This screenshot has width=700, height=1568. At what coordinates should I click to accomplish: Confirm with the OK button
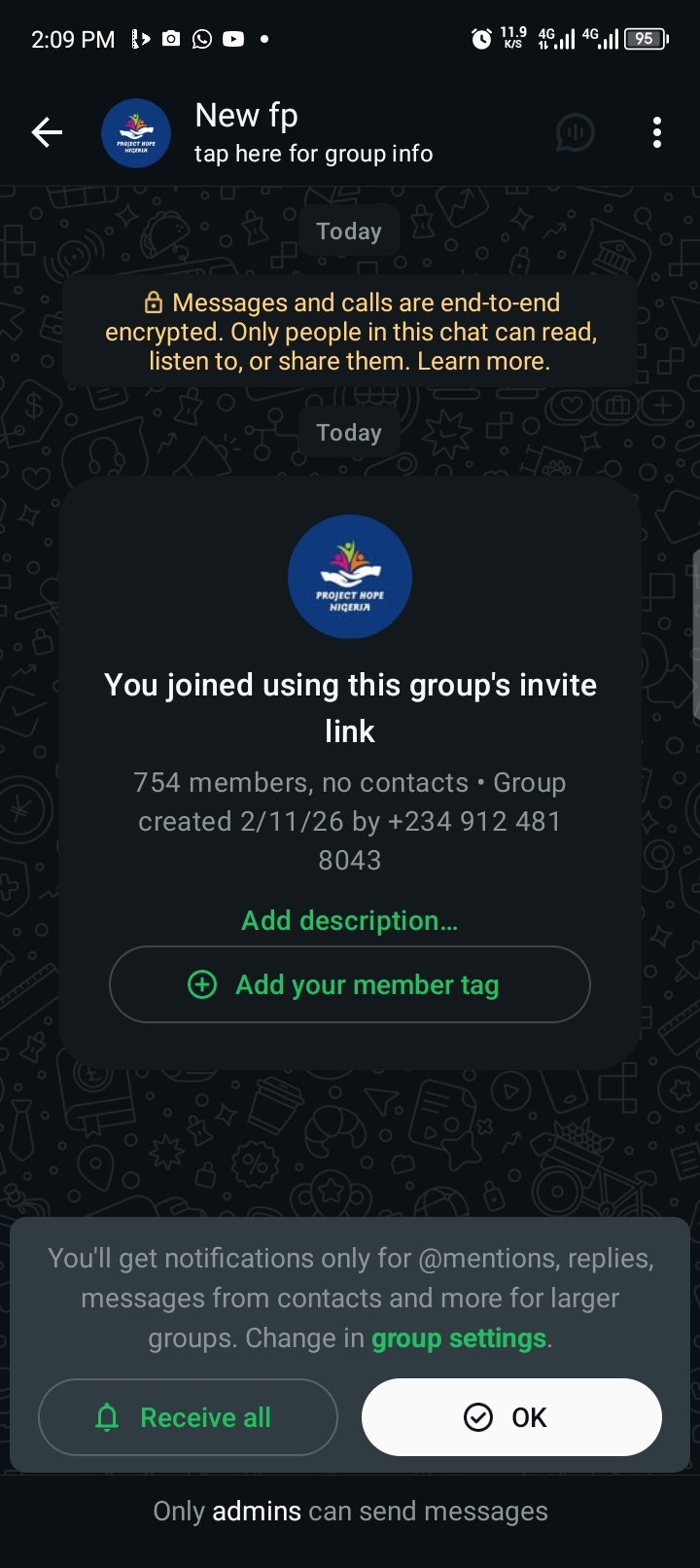pos(511,1417)
